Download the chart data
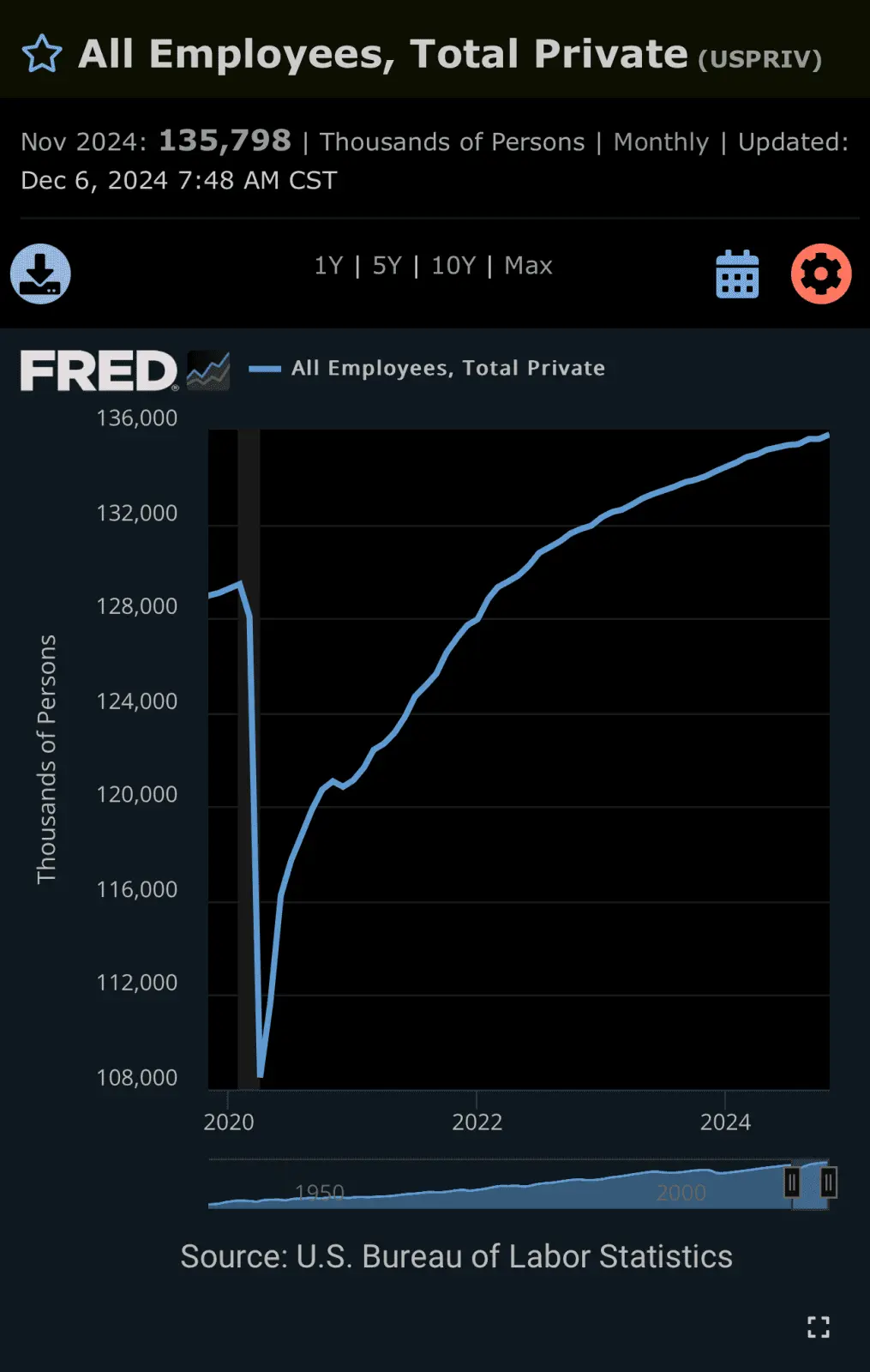 click(x=40, y=274)
